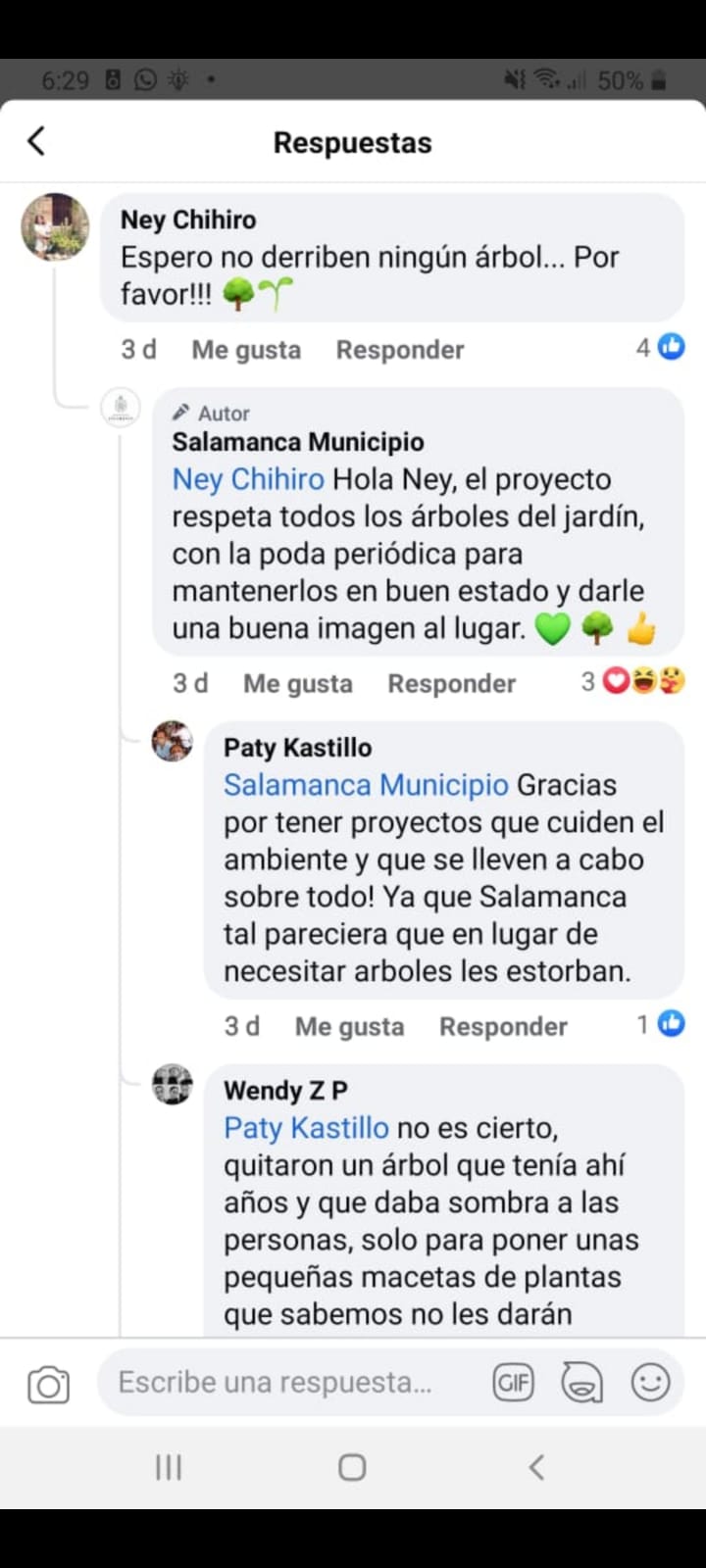The height and width of the screenshot is (1568, 706).
Task: Attach a photo with the camera icon
Action: (x=48, y=1385)
